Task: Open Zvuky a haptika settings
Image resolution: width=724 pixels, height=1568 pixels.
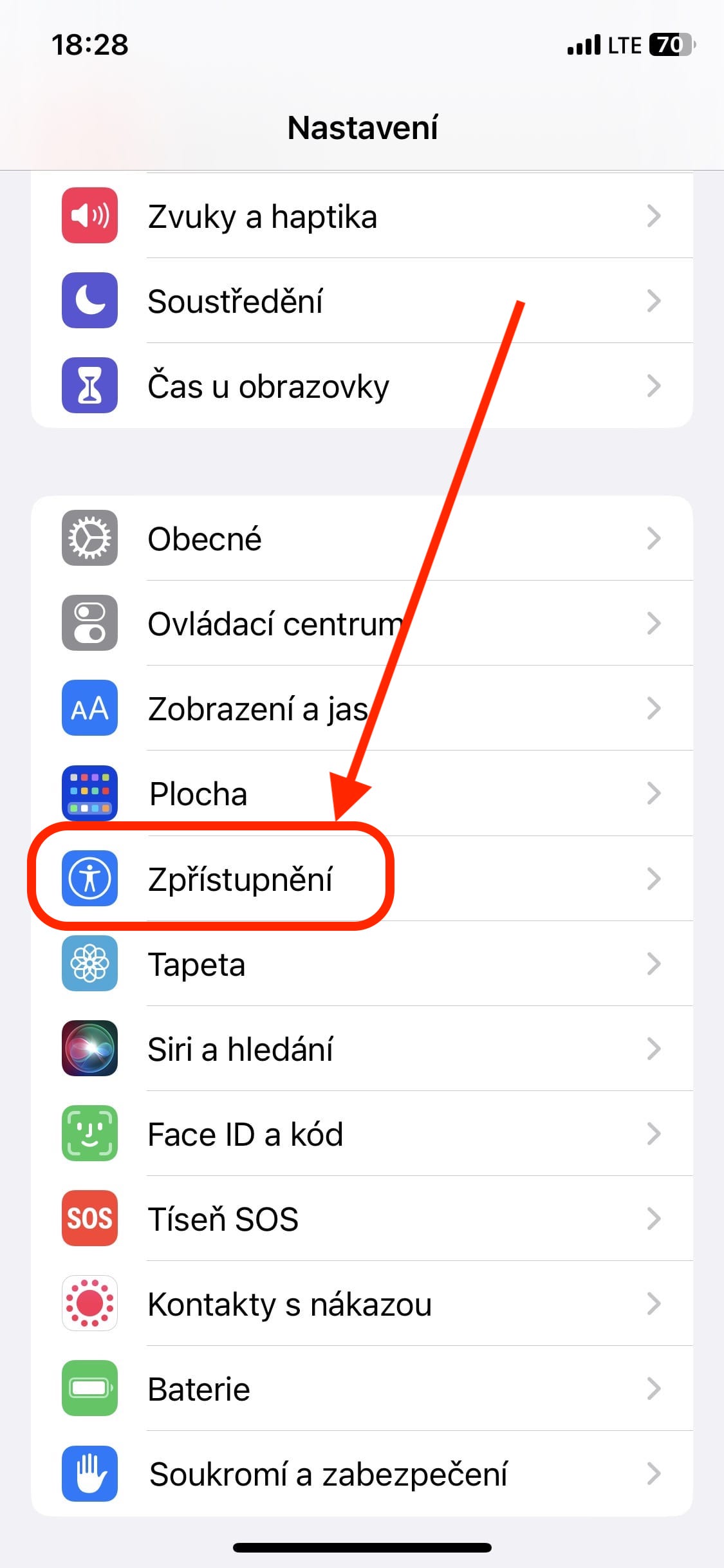Action: click(362, 216)
